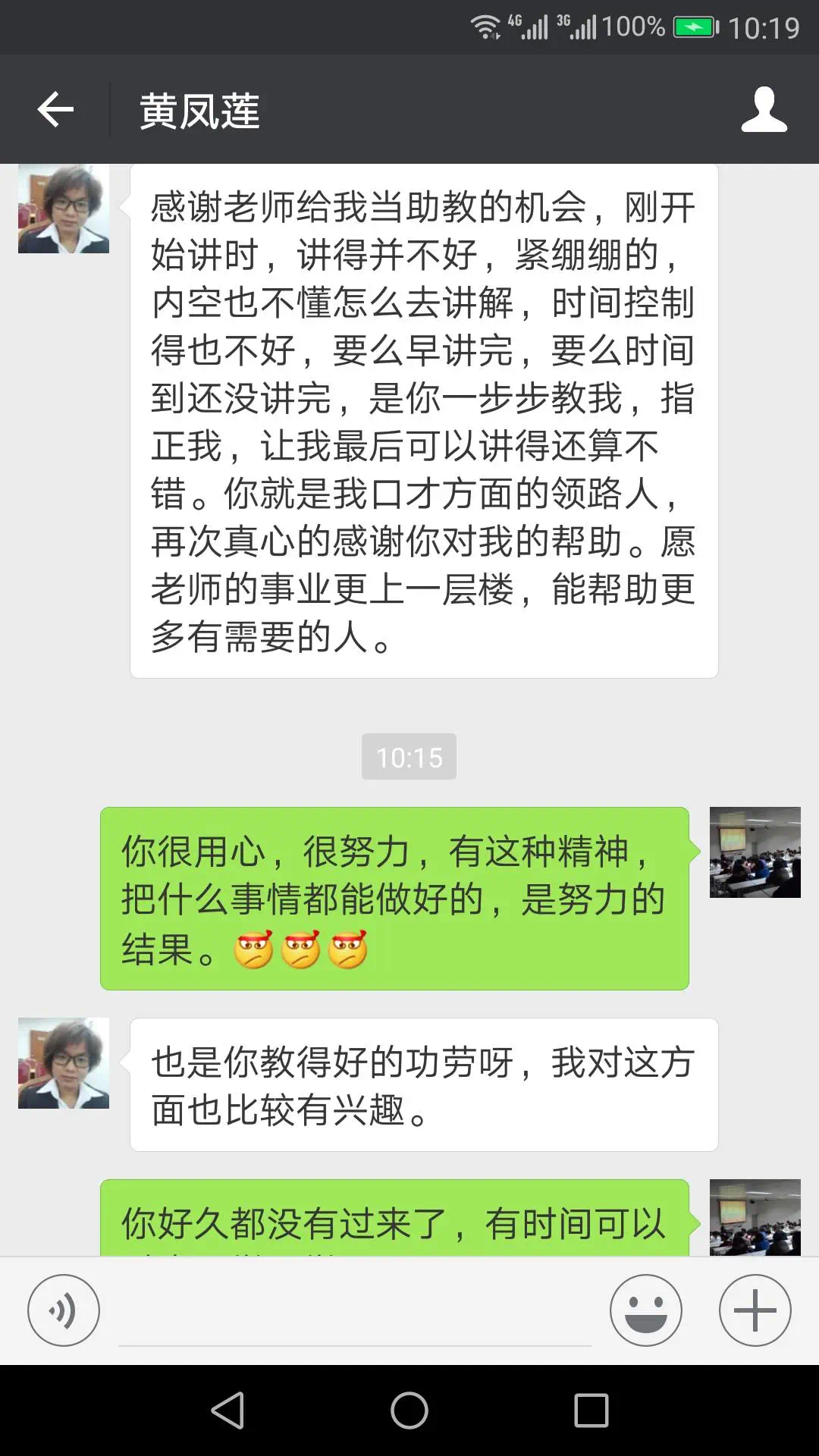This screenshot has height=1456, width=819.
Task: Go back from the 黄凤莲 chat
Action: pos(55,110)
